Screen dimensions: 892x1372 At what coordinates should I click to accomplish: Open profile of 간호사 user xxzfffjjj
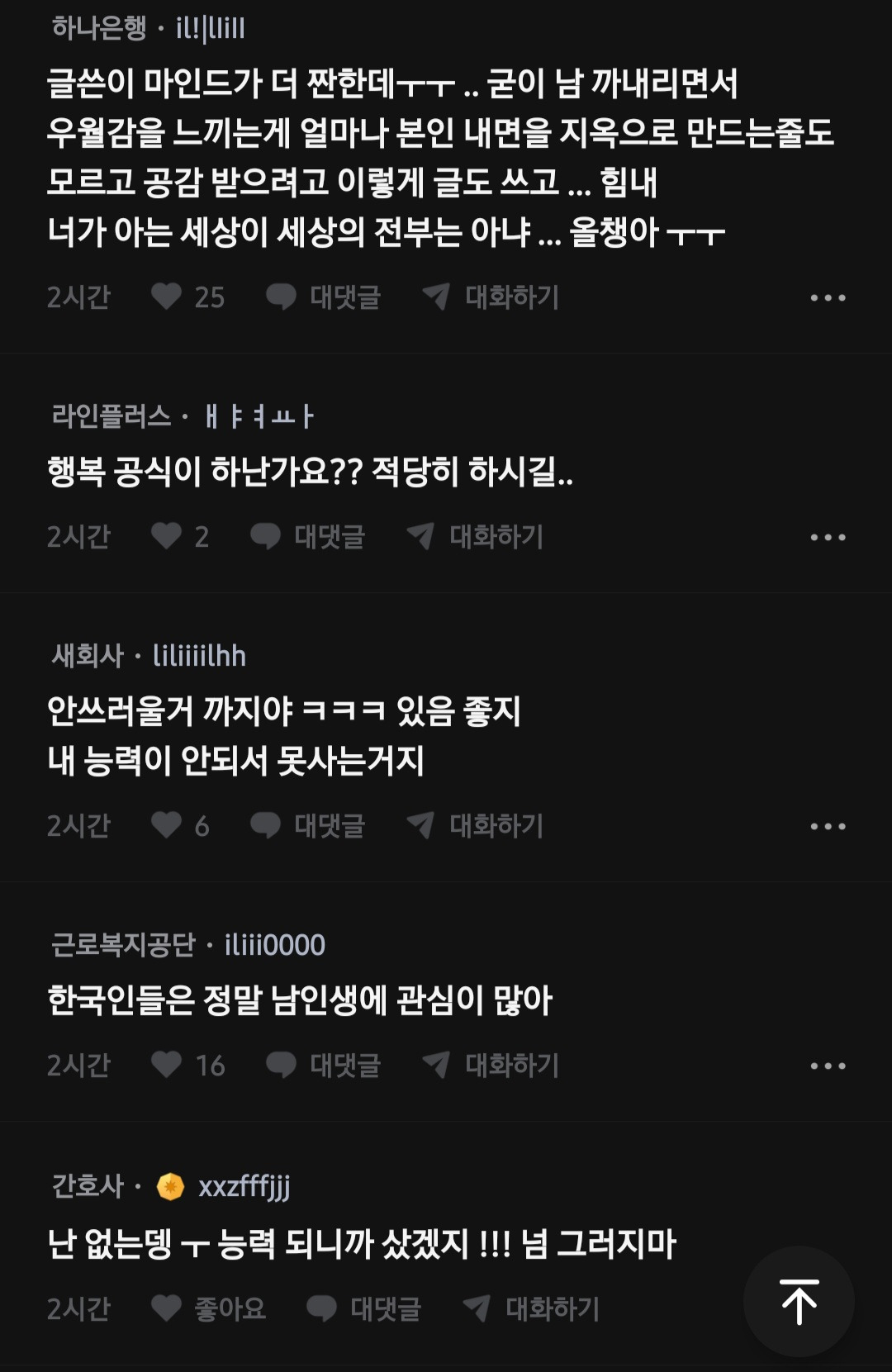tap(244, 1186)
